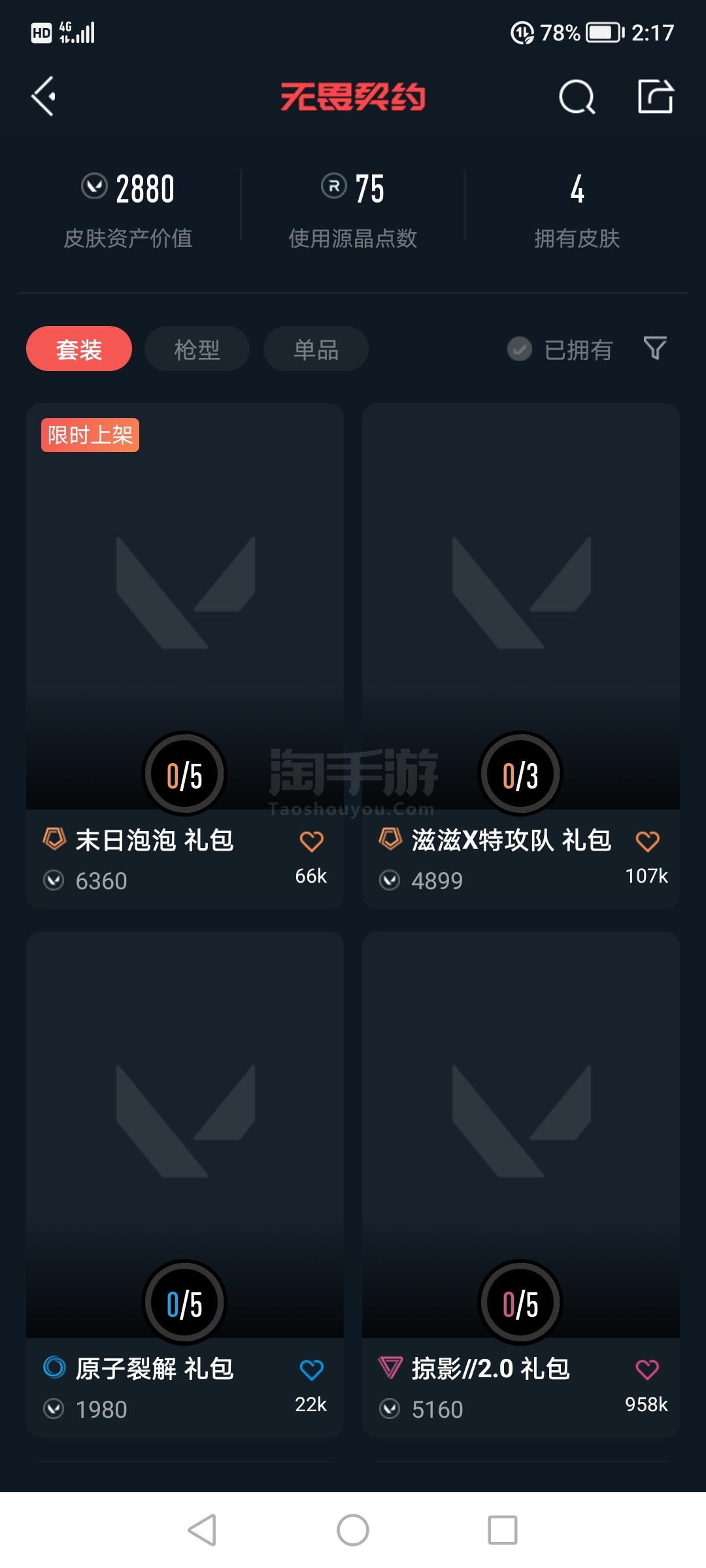The width and height of the screenshot is (706, 1568).
Task: Toggle the 已拥有 checkbox
Action: point(520,349)
